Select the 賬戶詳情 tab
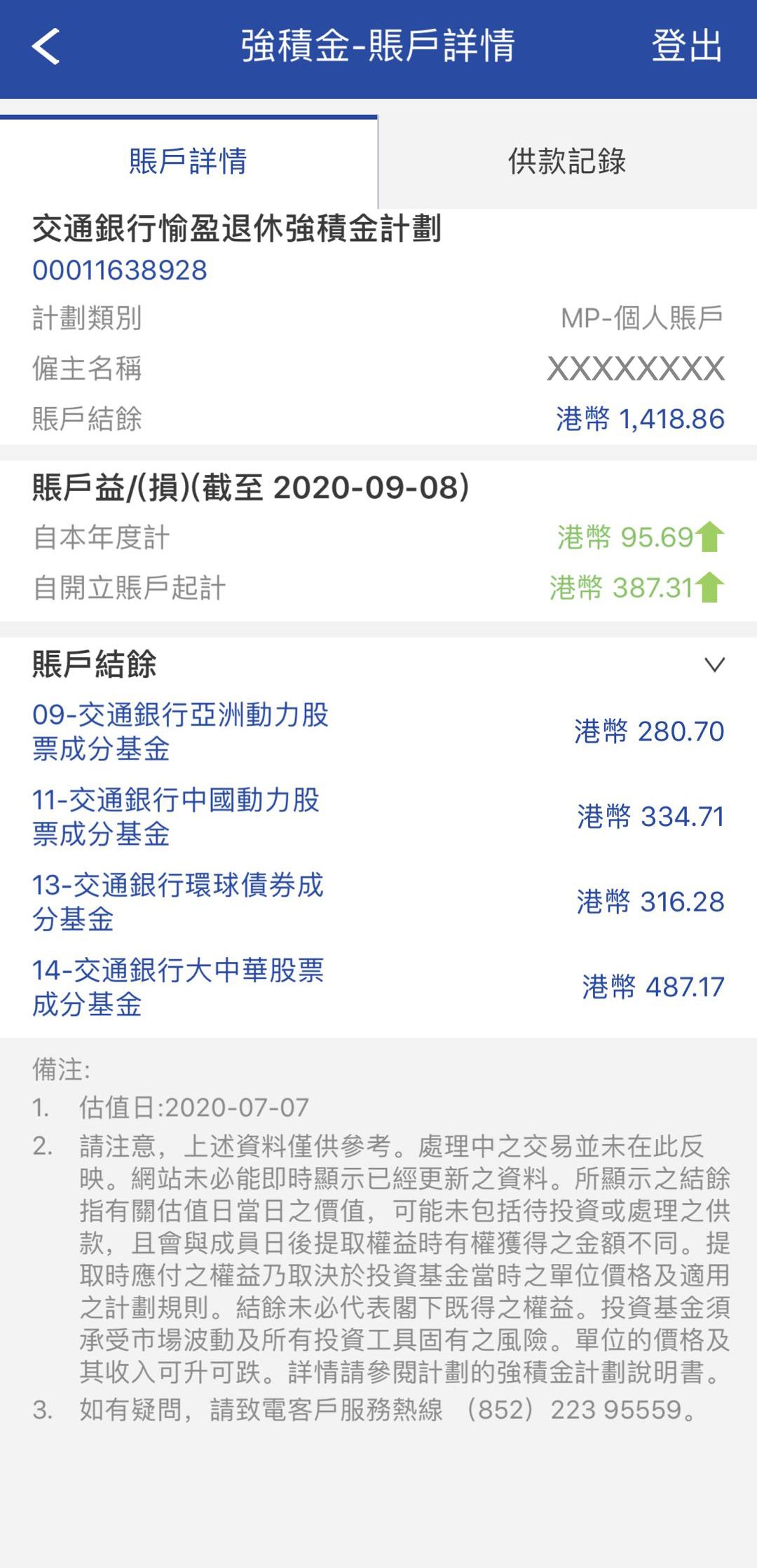 pyautogui.click(x=189, y=161)
